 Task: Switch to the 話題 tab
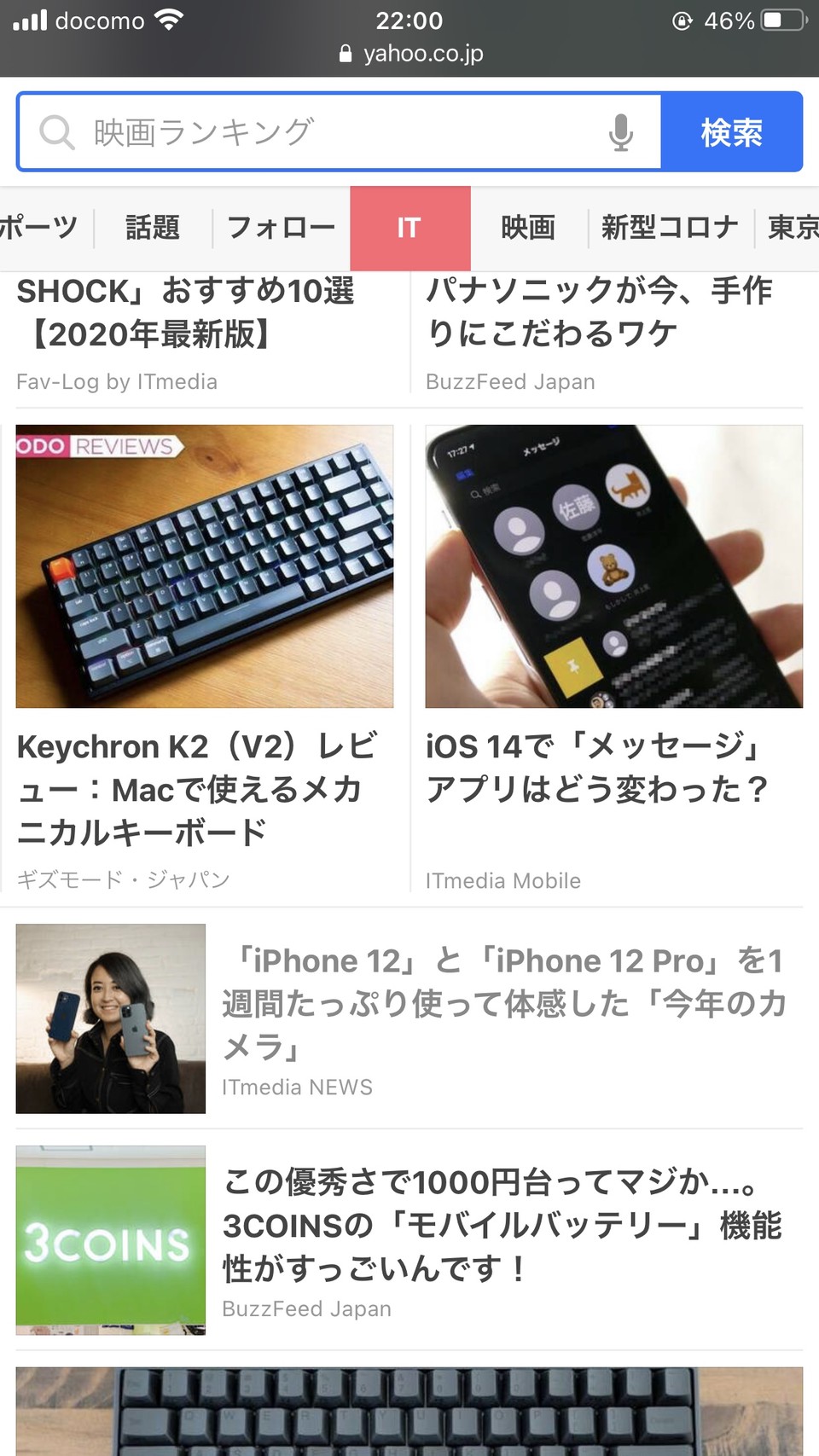153,228
